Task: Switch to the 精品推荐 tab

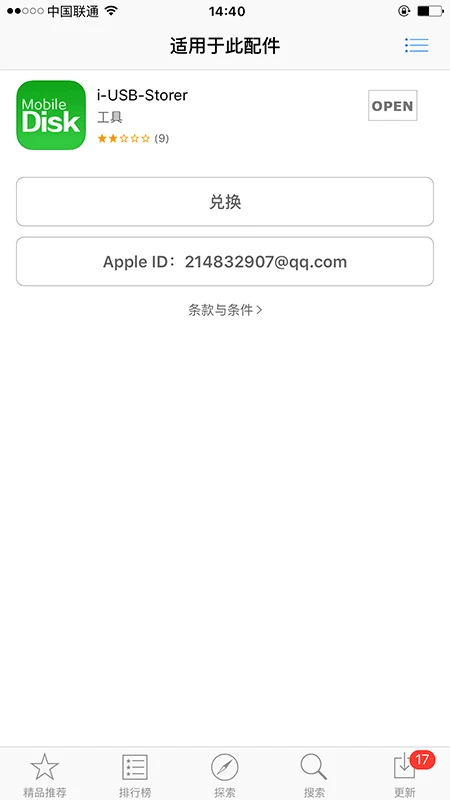Action: tap(45, 774)
